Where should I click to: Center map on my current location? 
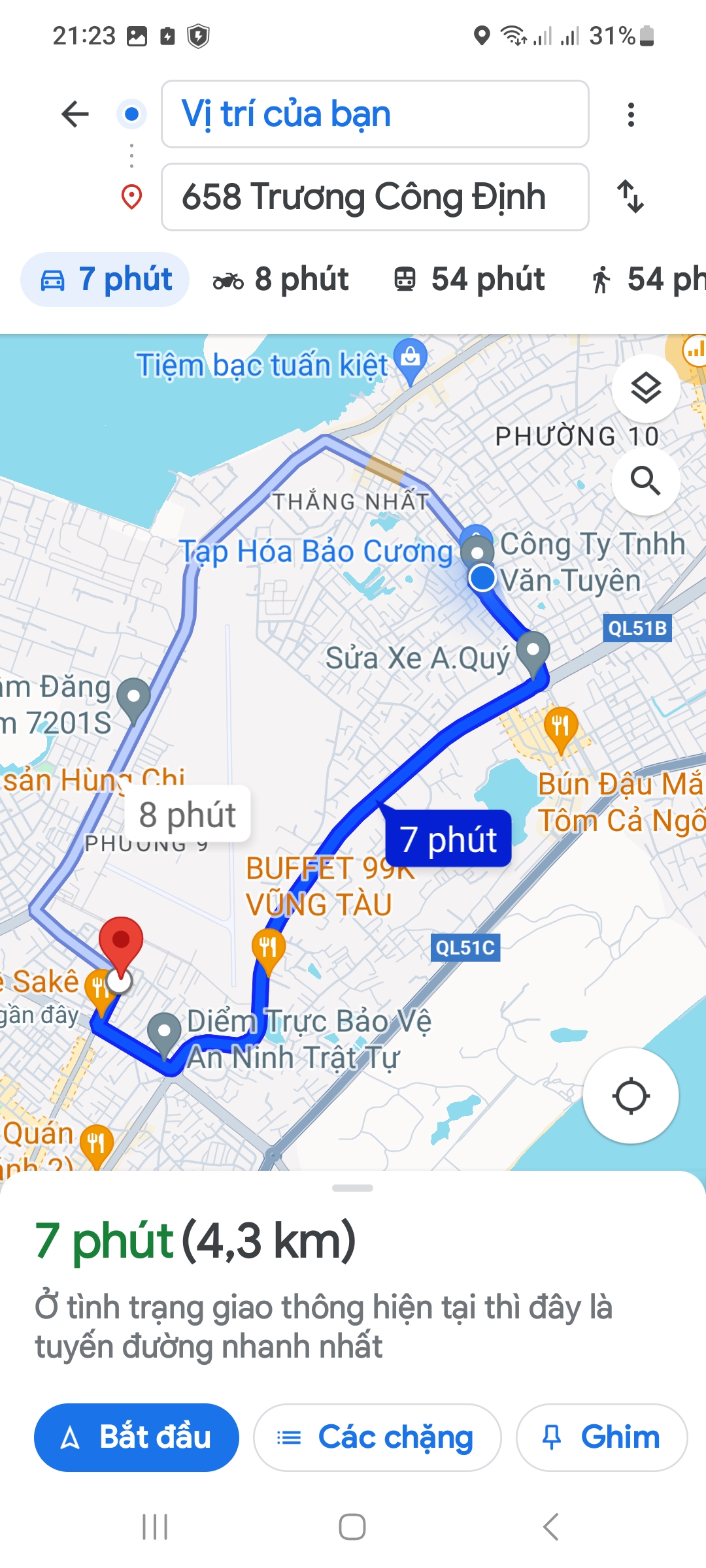click(630, 1096)
